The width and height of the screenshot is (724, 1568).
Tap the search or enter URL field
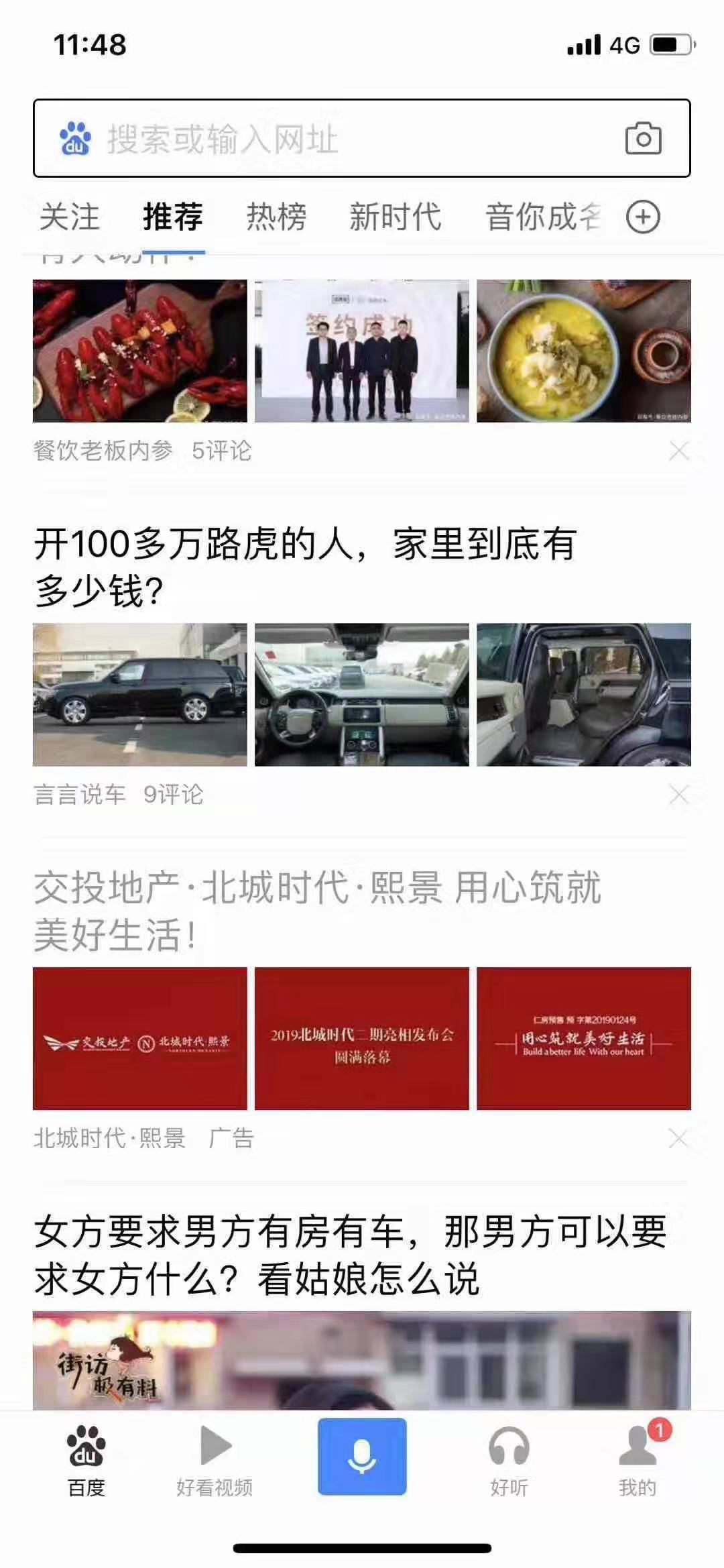tap(335, 139)
